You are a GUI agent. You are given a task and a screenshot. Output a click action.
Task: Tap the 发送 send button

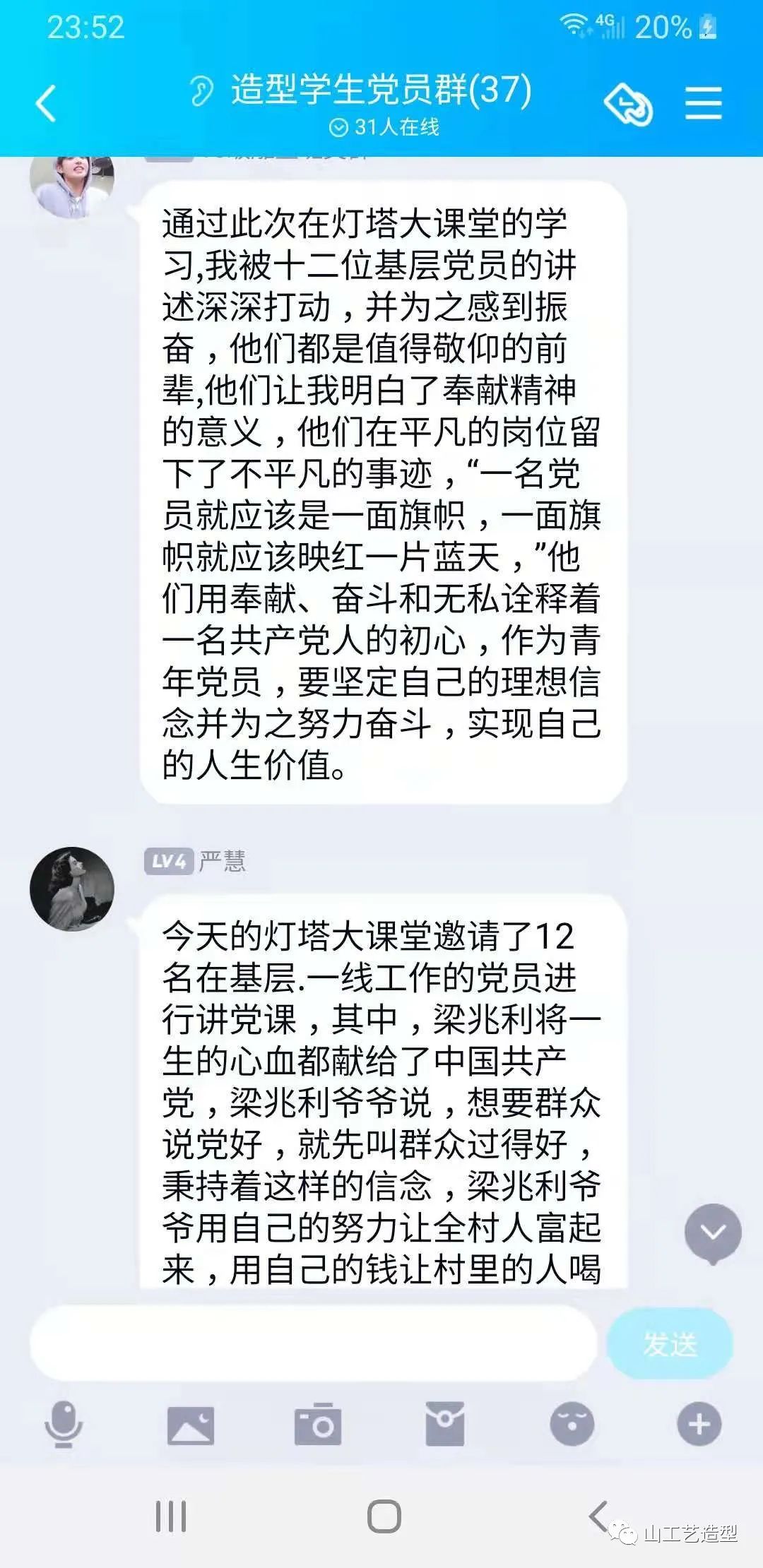669,1343
